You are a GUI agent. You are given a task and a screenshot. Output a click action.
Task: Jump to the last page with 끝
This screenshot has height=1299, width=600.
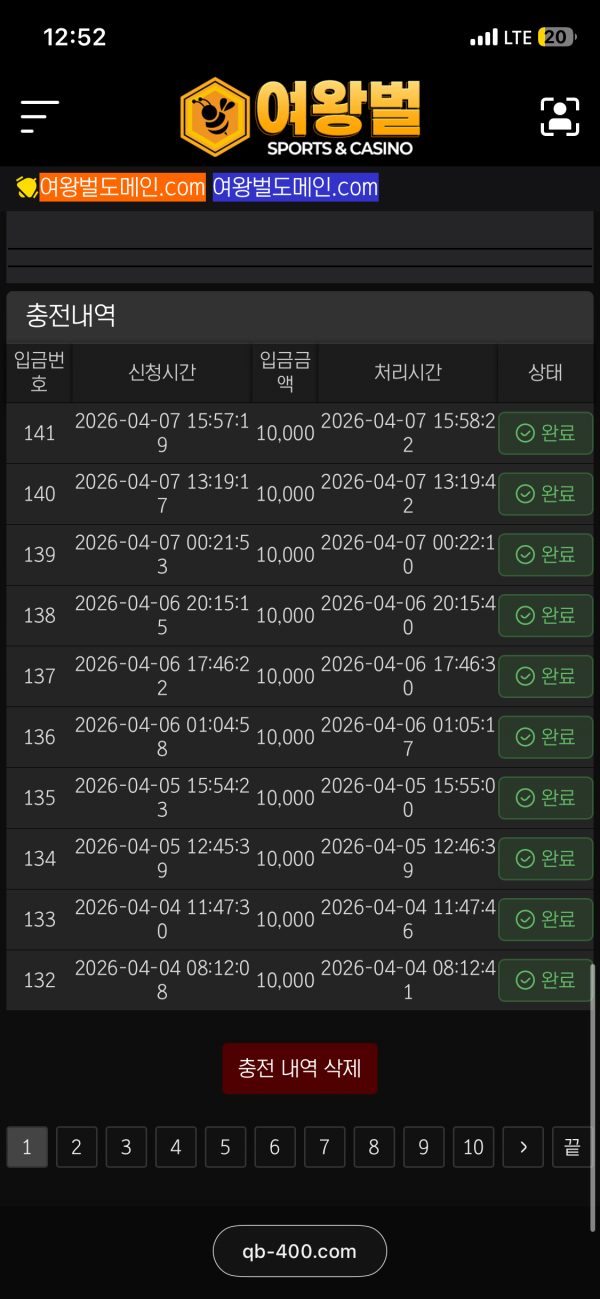[572, 1147]
